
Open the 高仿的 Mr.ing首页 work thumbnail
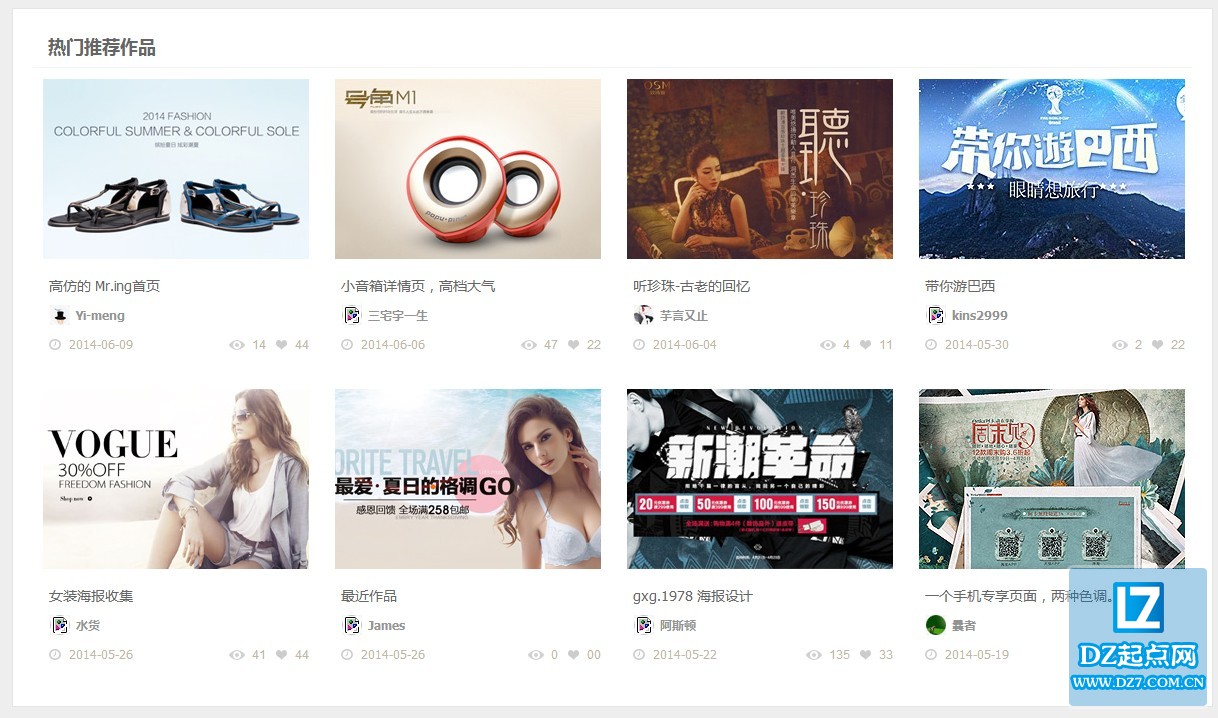click(x=176, y=169)
